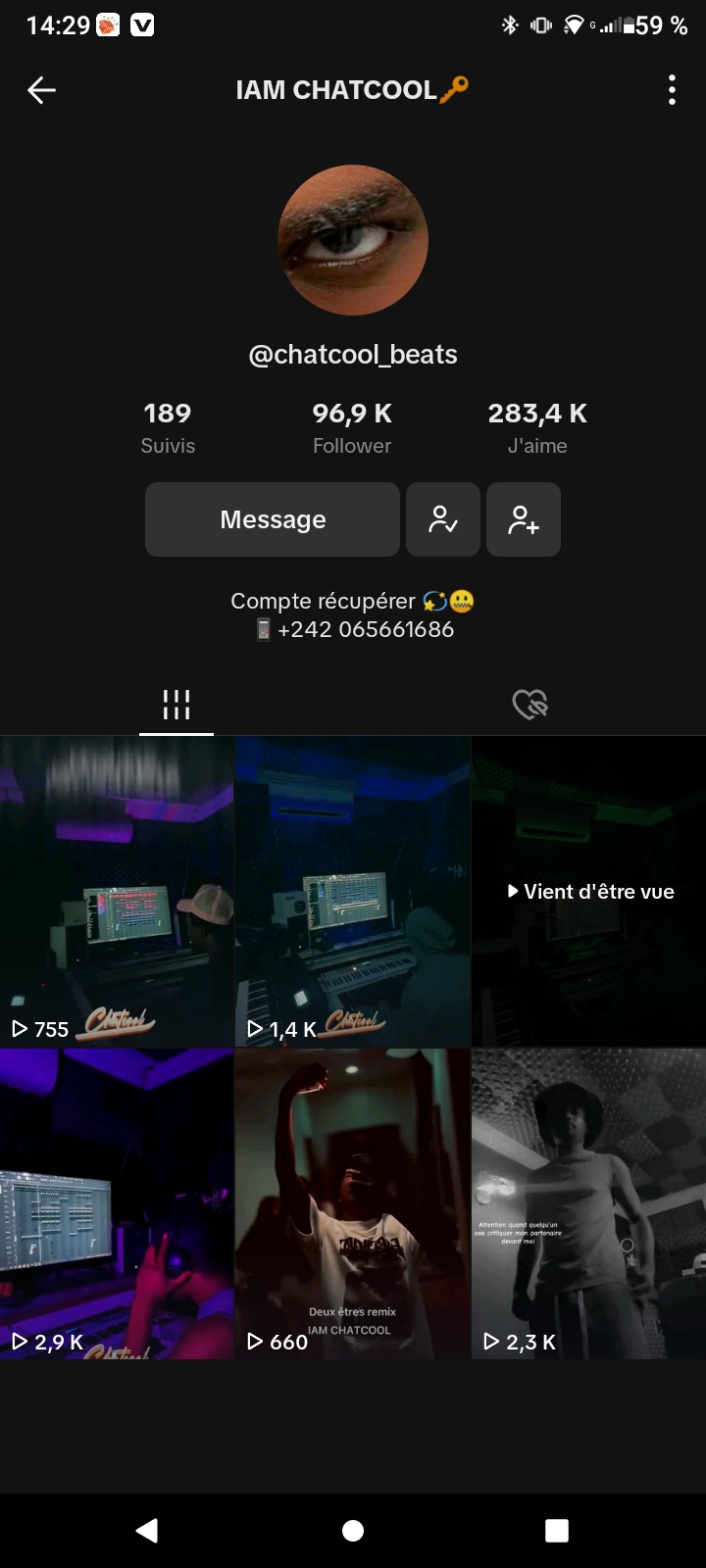Open the following-status button with checkmark
706x1568 pixels.
(443, 519)
